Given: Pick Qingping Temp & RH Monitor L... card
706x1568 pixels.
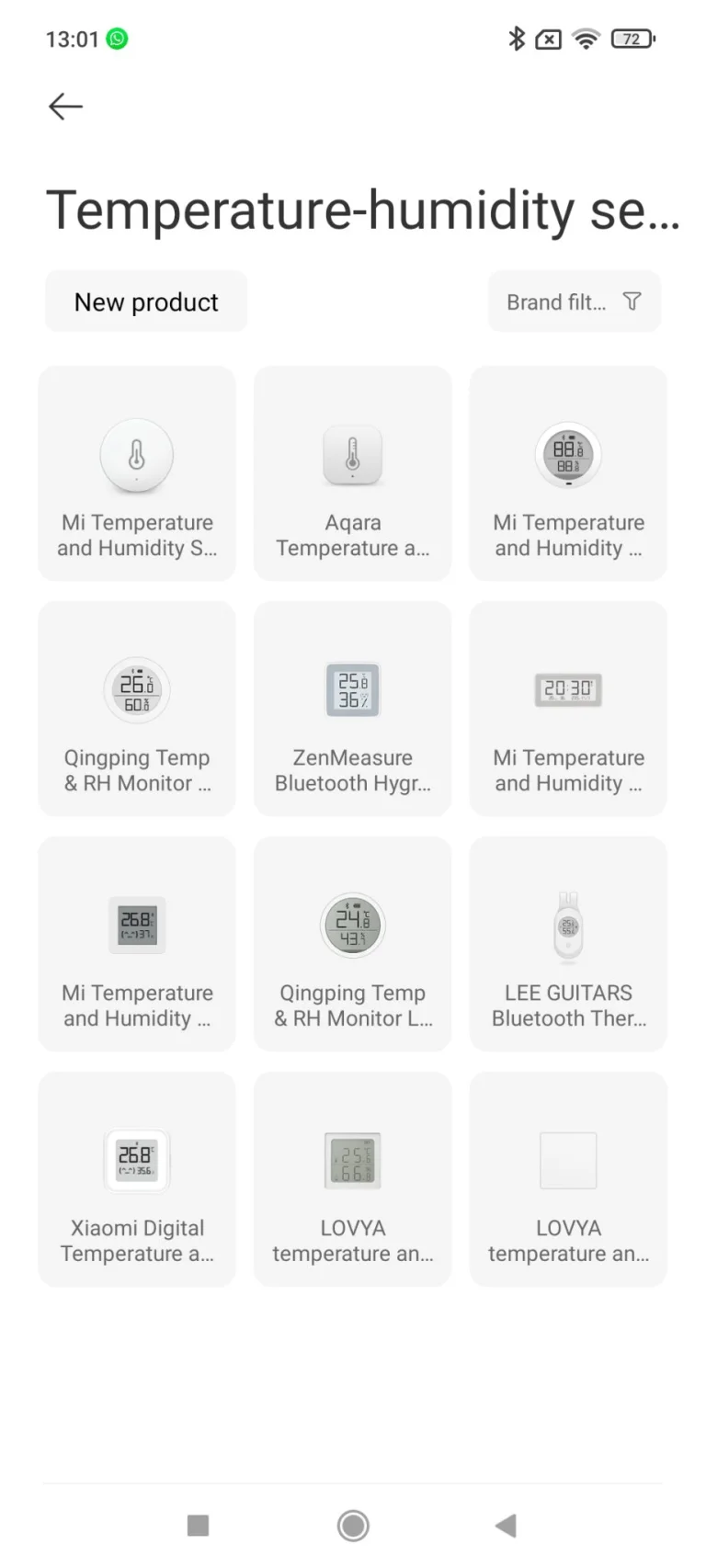Looking at the screenshot, I should click(x=353, y=944).
